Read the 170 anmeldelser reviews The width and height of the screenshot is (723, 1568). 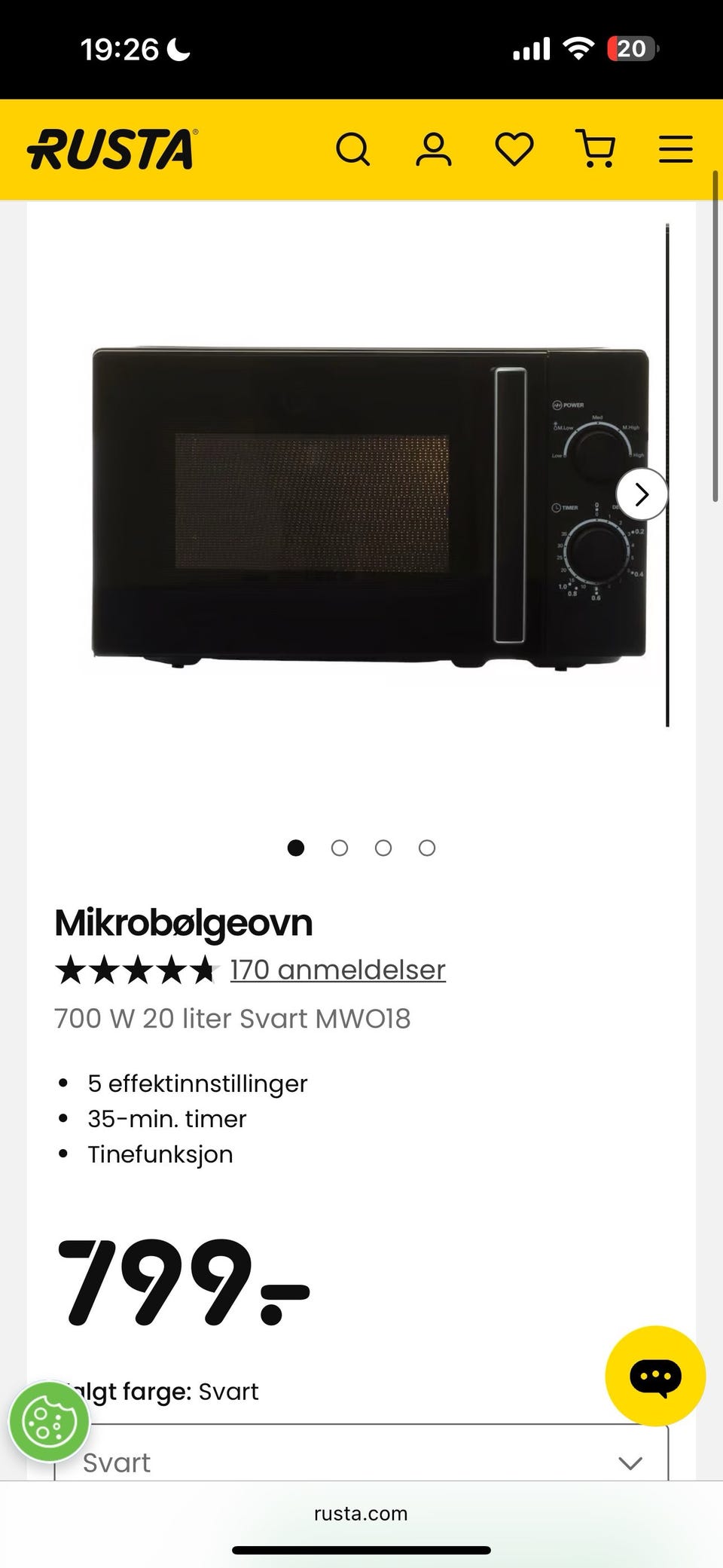click(338, 970)
